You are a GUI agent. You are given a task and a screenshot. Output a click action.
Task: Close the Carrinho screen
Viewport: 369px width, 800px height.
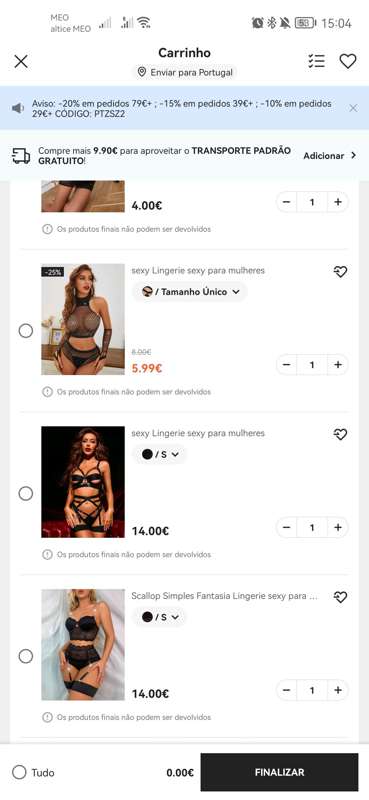pos(21,62)
